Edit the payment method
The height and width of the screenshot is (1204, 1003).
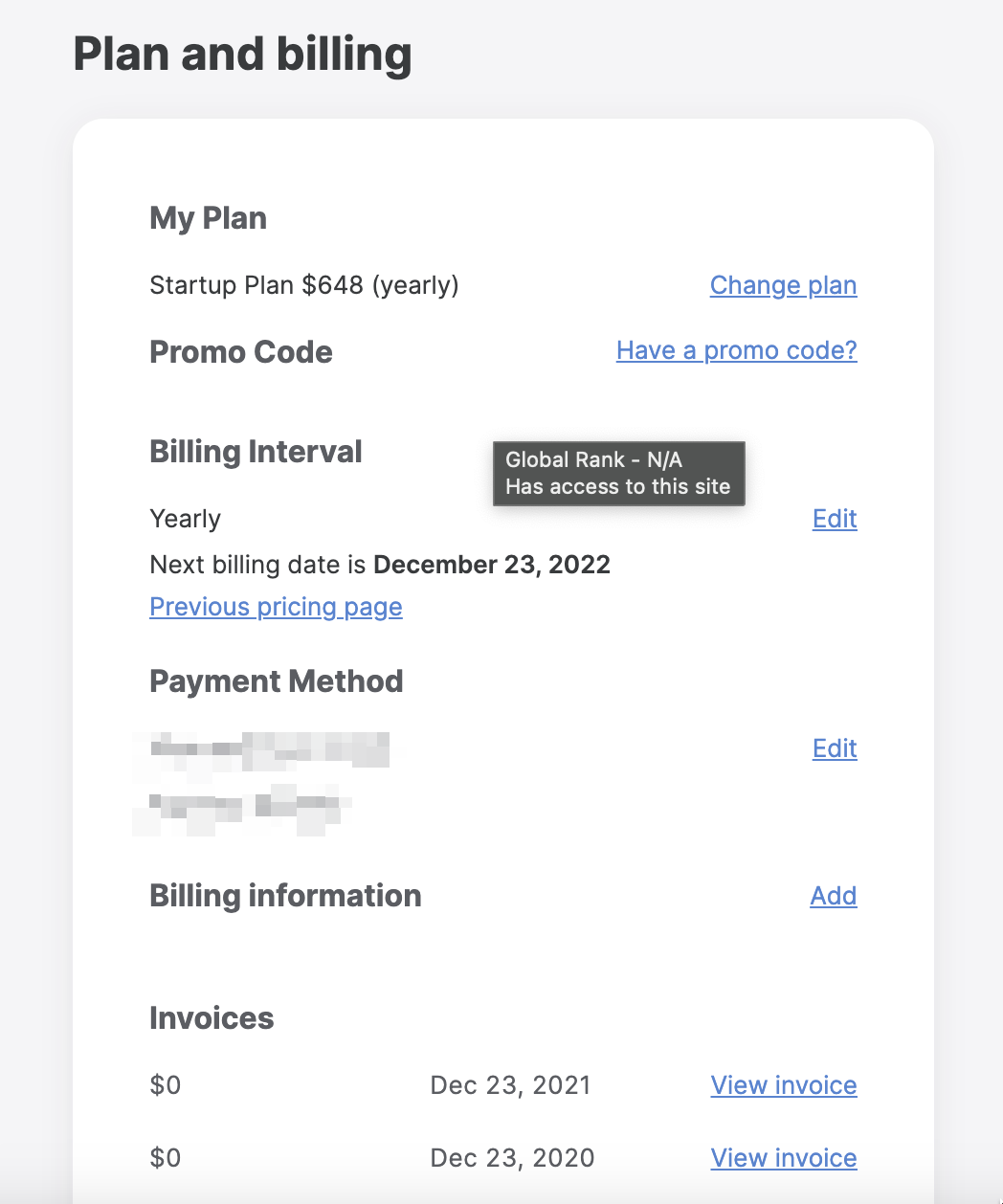coord(834,748)
